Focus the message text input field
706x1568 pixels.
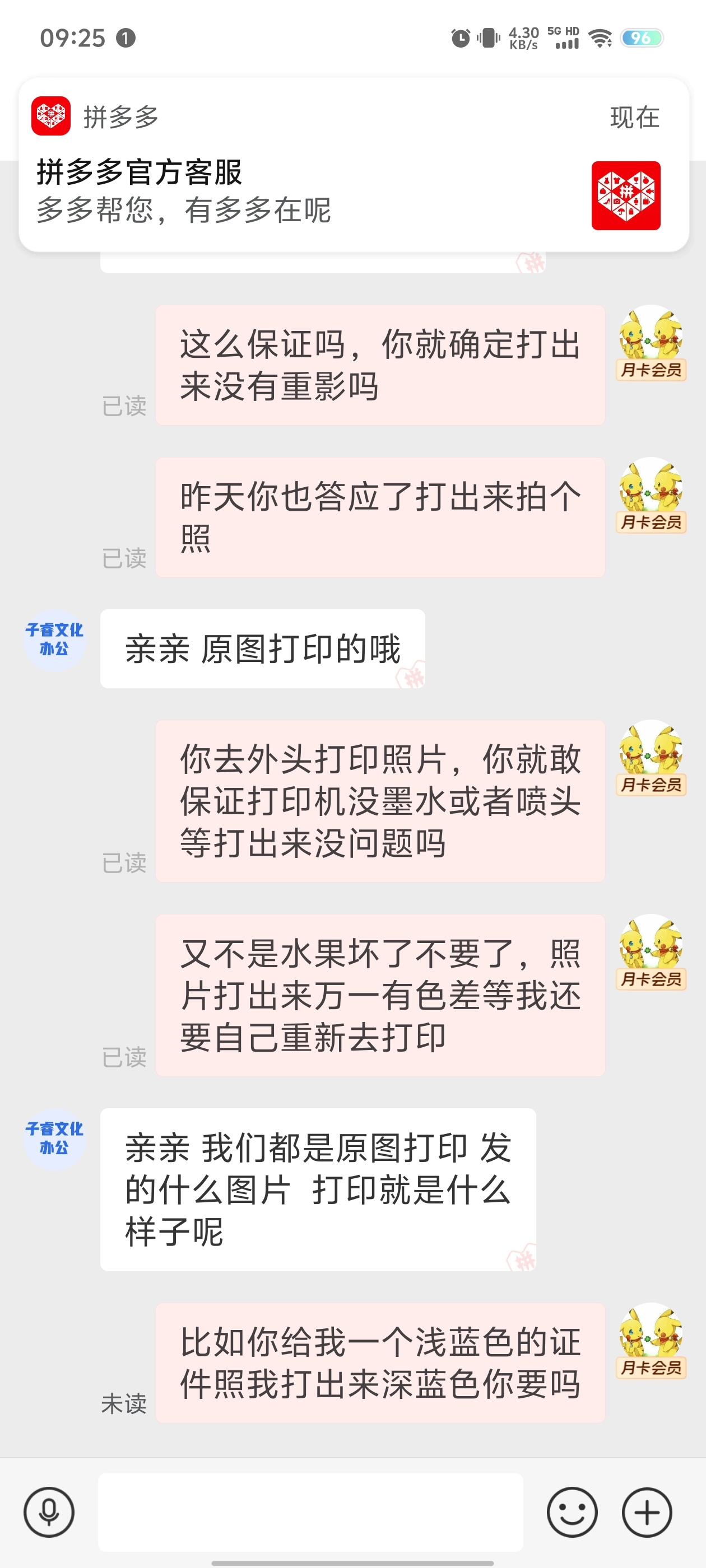[x=310, y=1512]
